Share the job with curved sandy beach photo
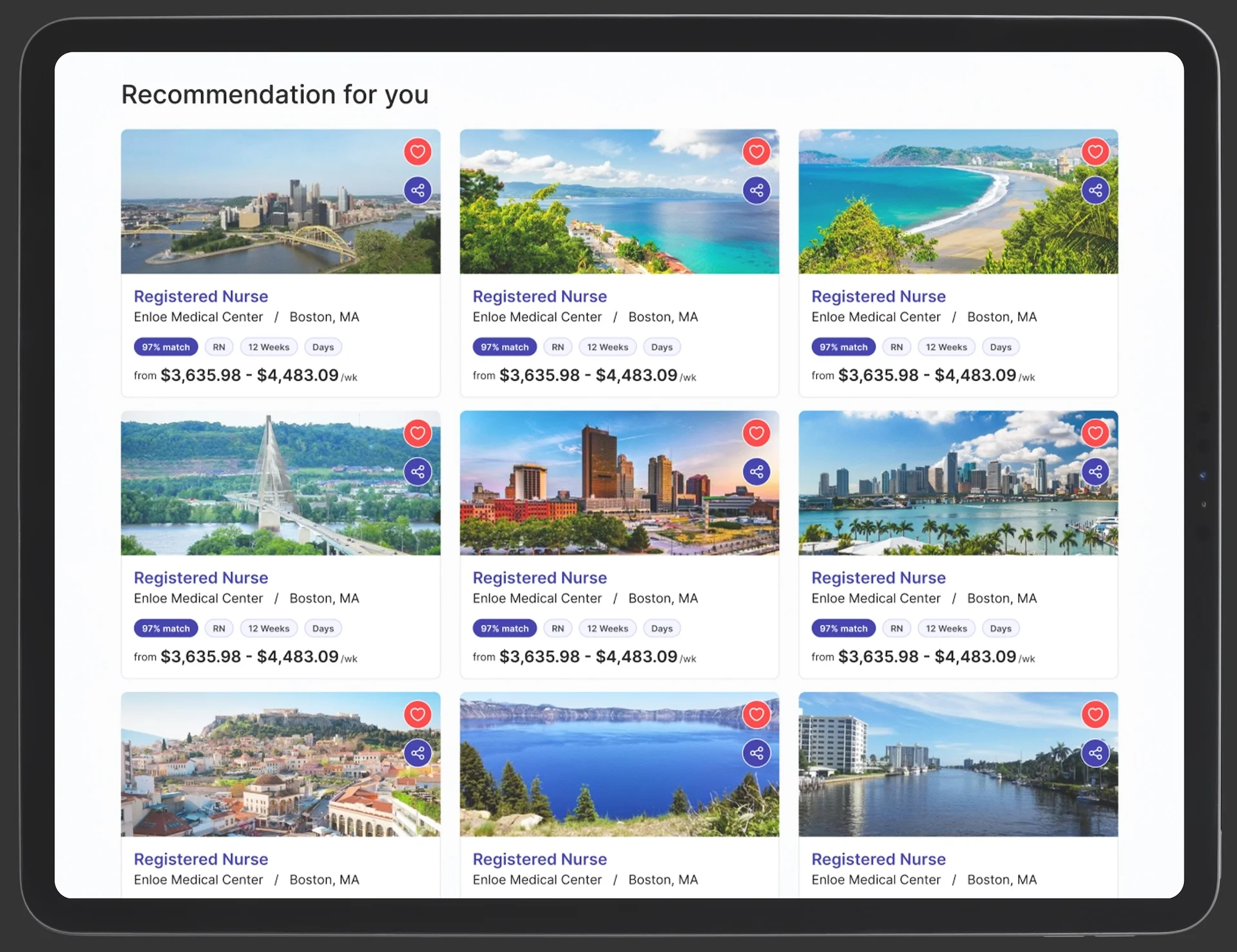The image size is (1237, 952). click(x=1095, y=191)
